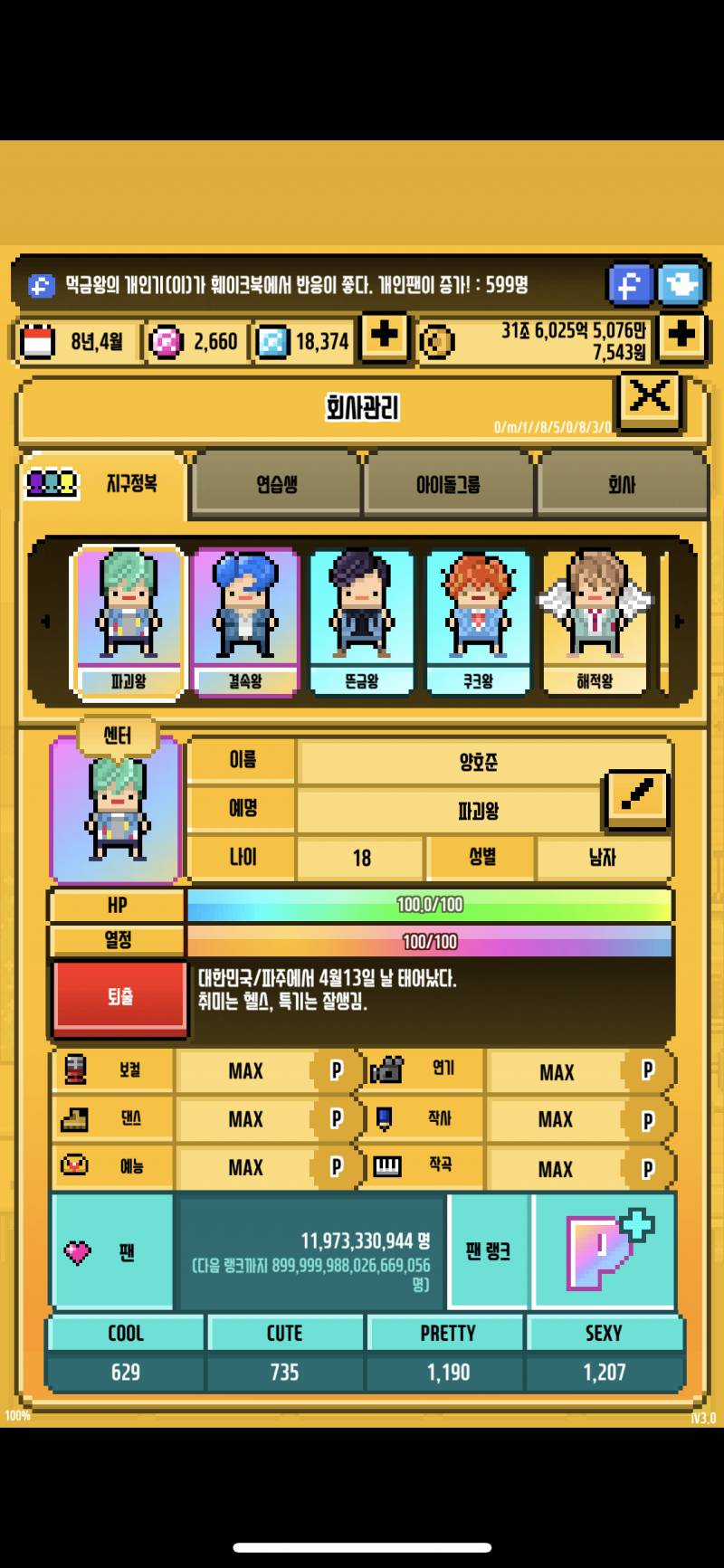Image resolution: width=724 pixels, height=1568 pixels.
Task: Switch to the 아이돌그룹 tab
Action: click(x=448, y=485)
